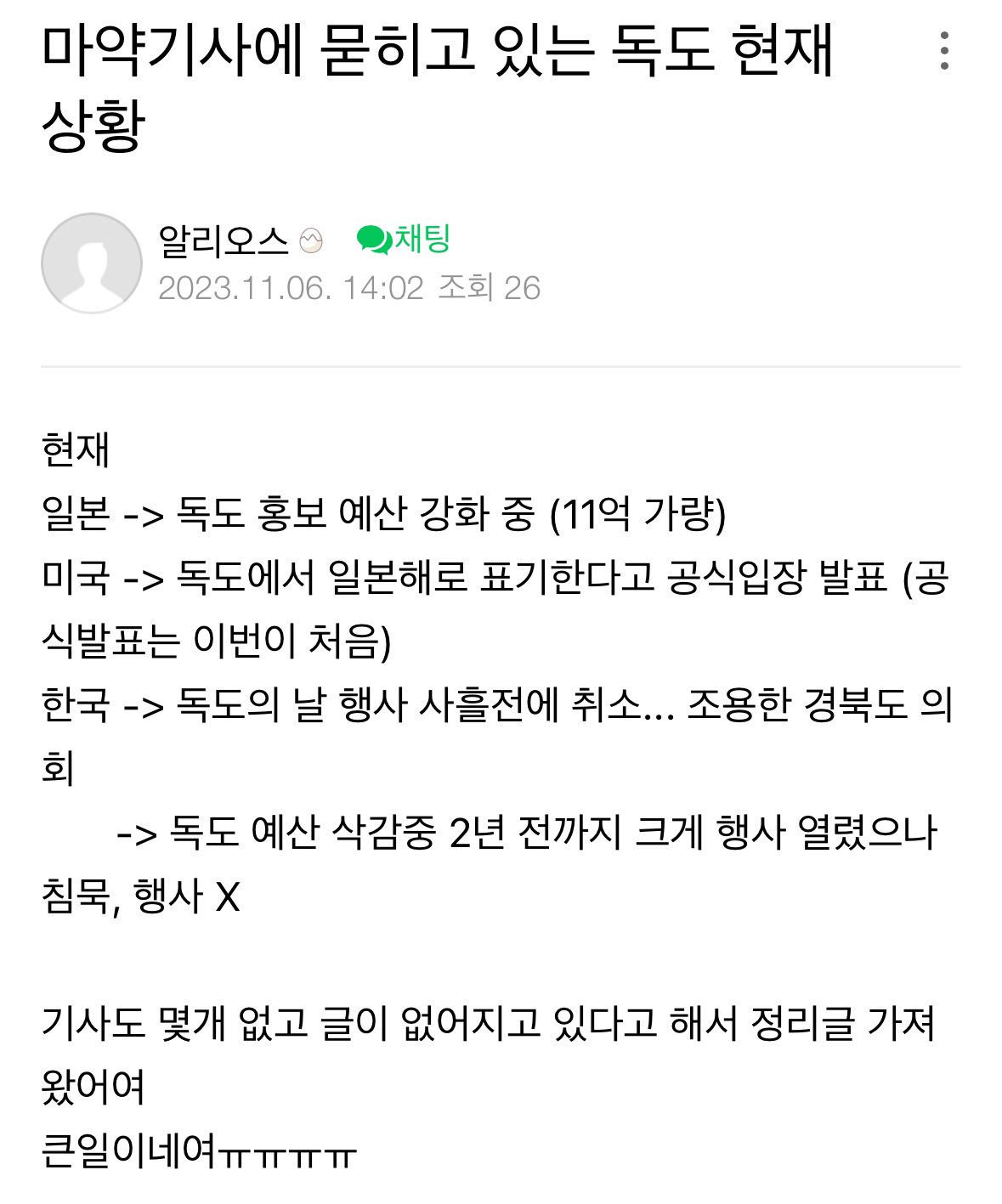Select the 한국 독도의 날 행사 line
The height and width of the screenshot is (1204, 1002).
(425, 704)
